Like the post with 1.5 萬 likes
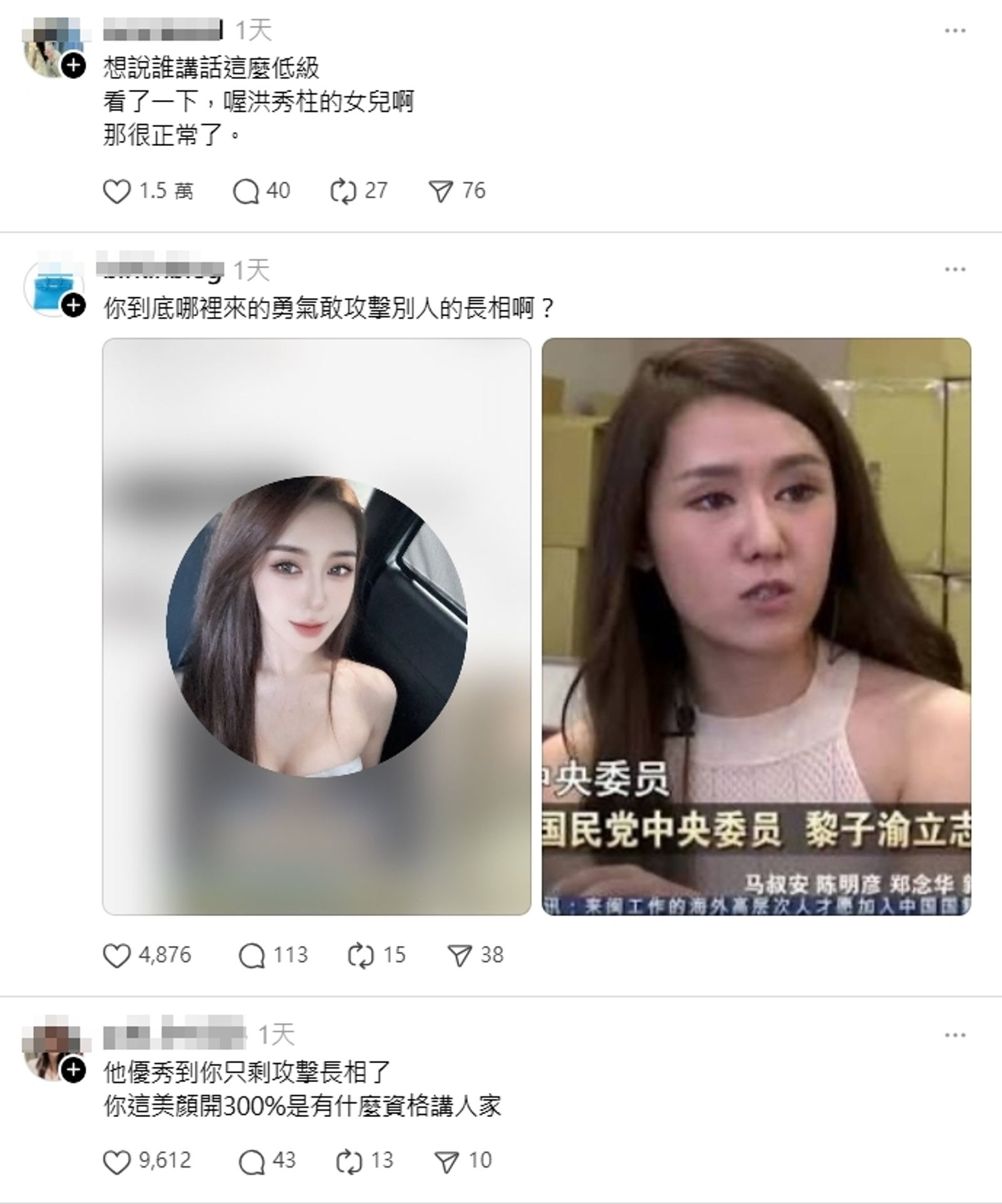Viewport: 1002px width, 1204px height. coord(116,192)
